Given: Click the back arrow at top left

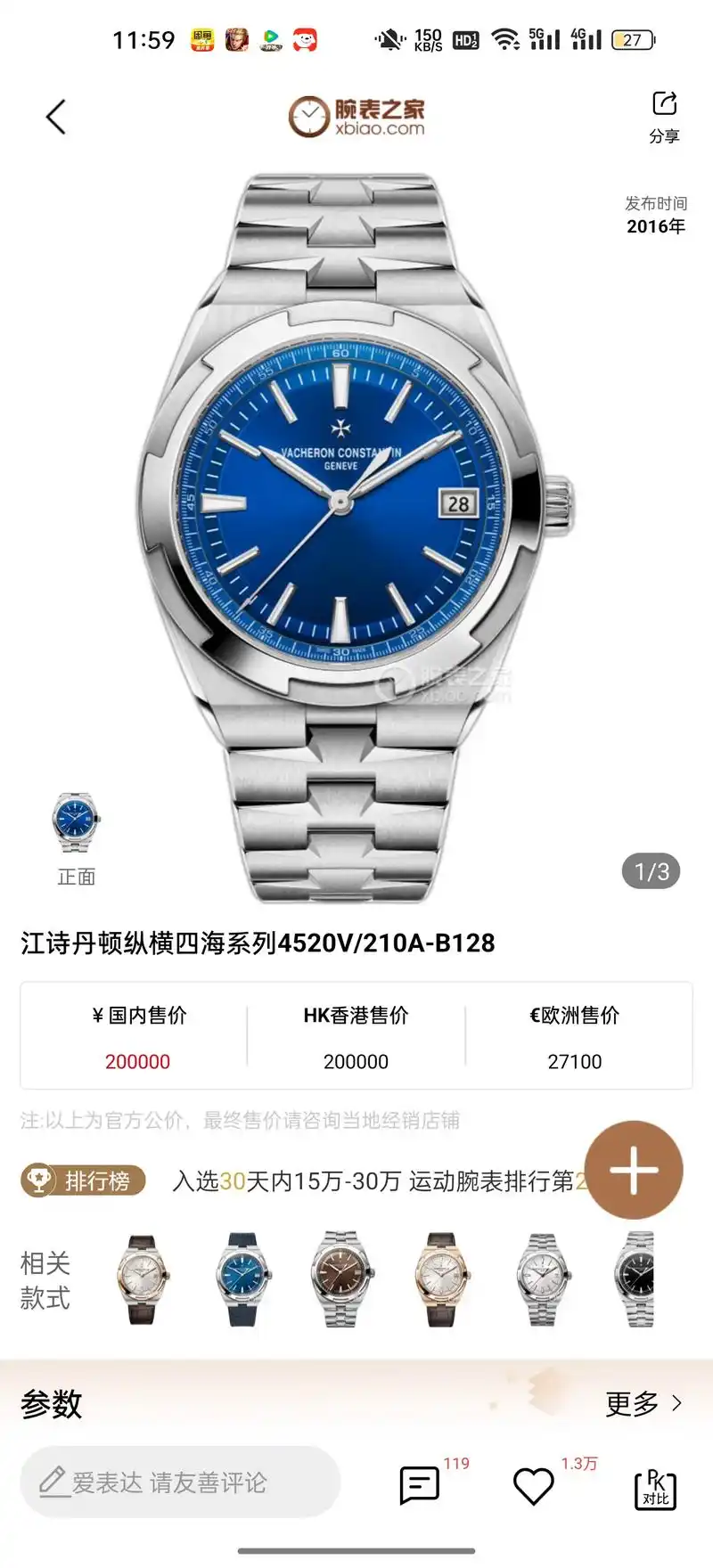Looking at the screenshot, I should (55, 115).
